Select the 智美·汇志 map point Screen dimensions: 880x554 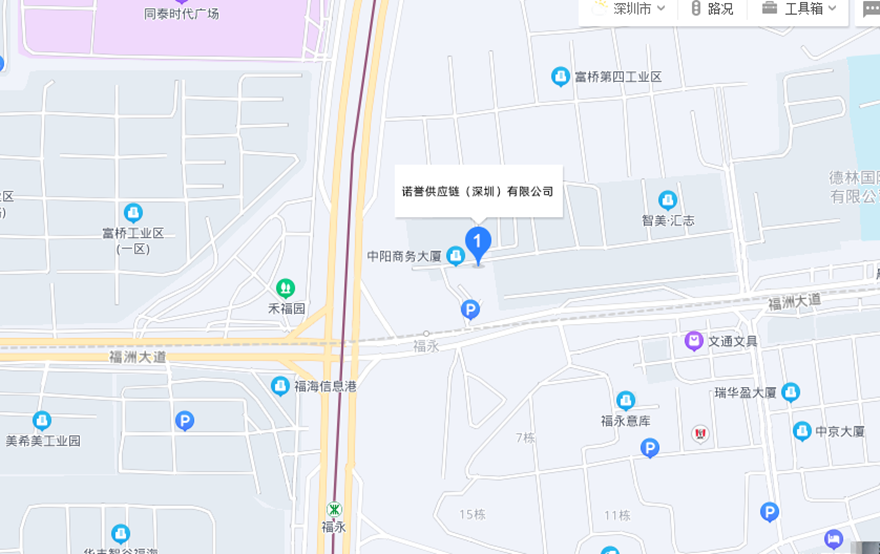[667, 200]
